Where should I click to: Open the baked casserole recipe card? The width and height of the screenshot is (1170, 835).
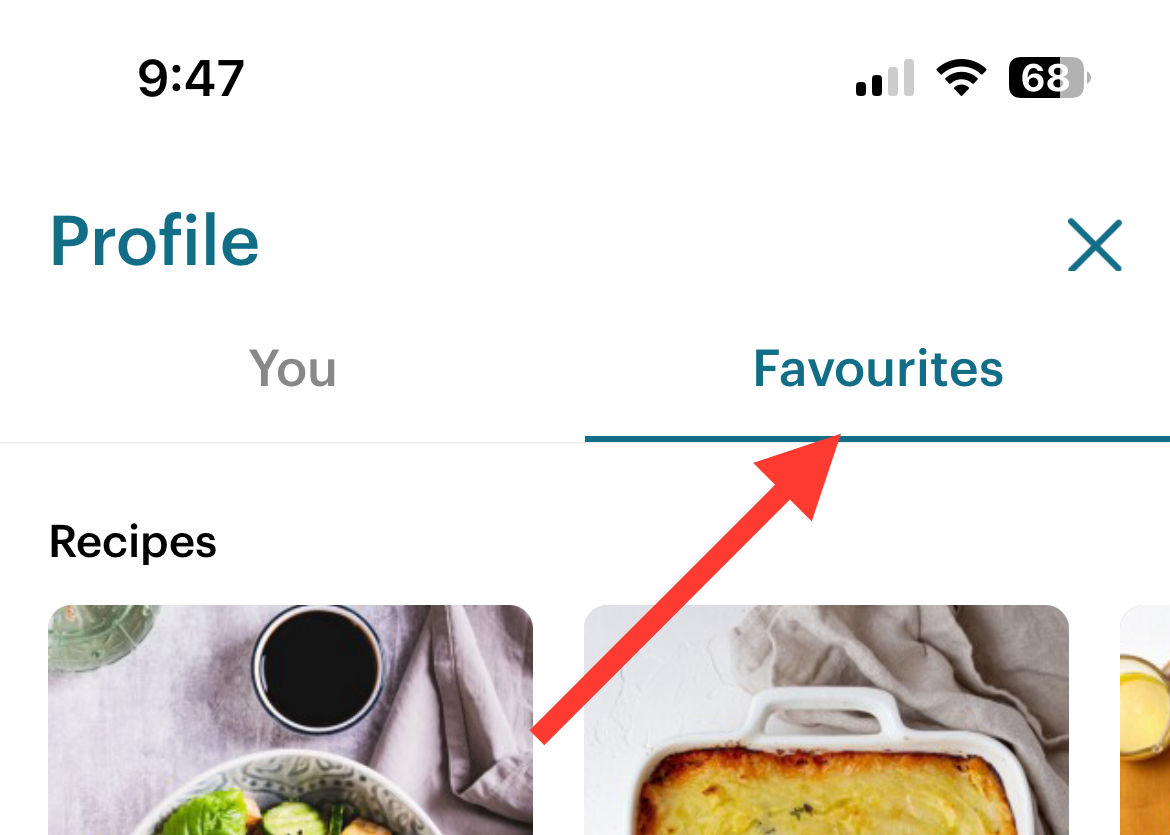[x=826, y=720]
